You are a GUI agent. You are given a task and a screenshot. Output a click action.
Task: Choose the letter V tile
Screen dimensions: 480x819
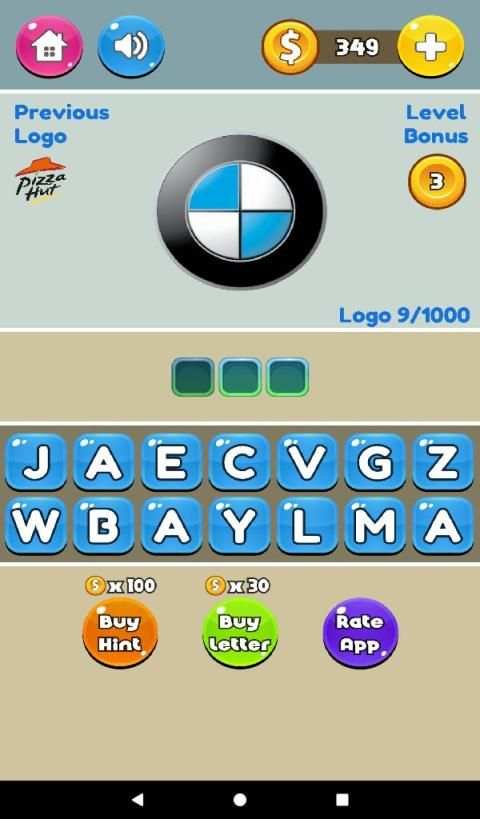[307, 462]
